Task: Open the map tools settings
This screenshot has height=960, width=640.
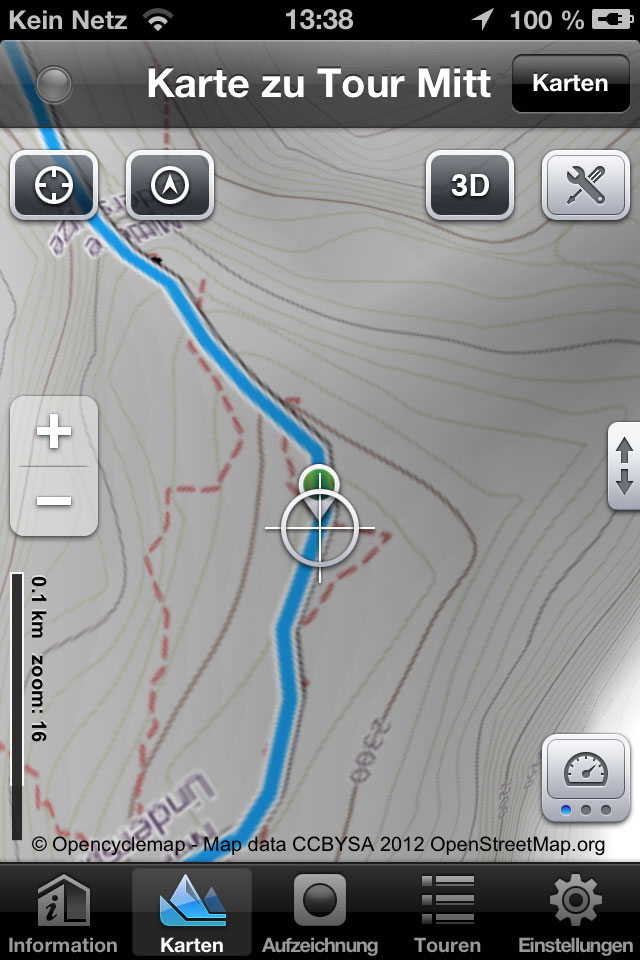Action: tap(585, 185)
